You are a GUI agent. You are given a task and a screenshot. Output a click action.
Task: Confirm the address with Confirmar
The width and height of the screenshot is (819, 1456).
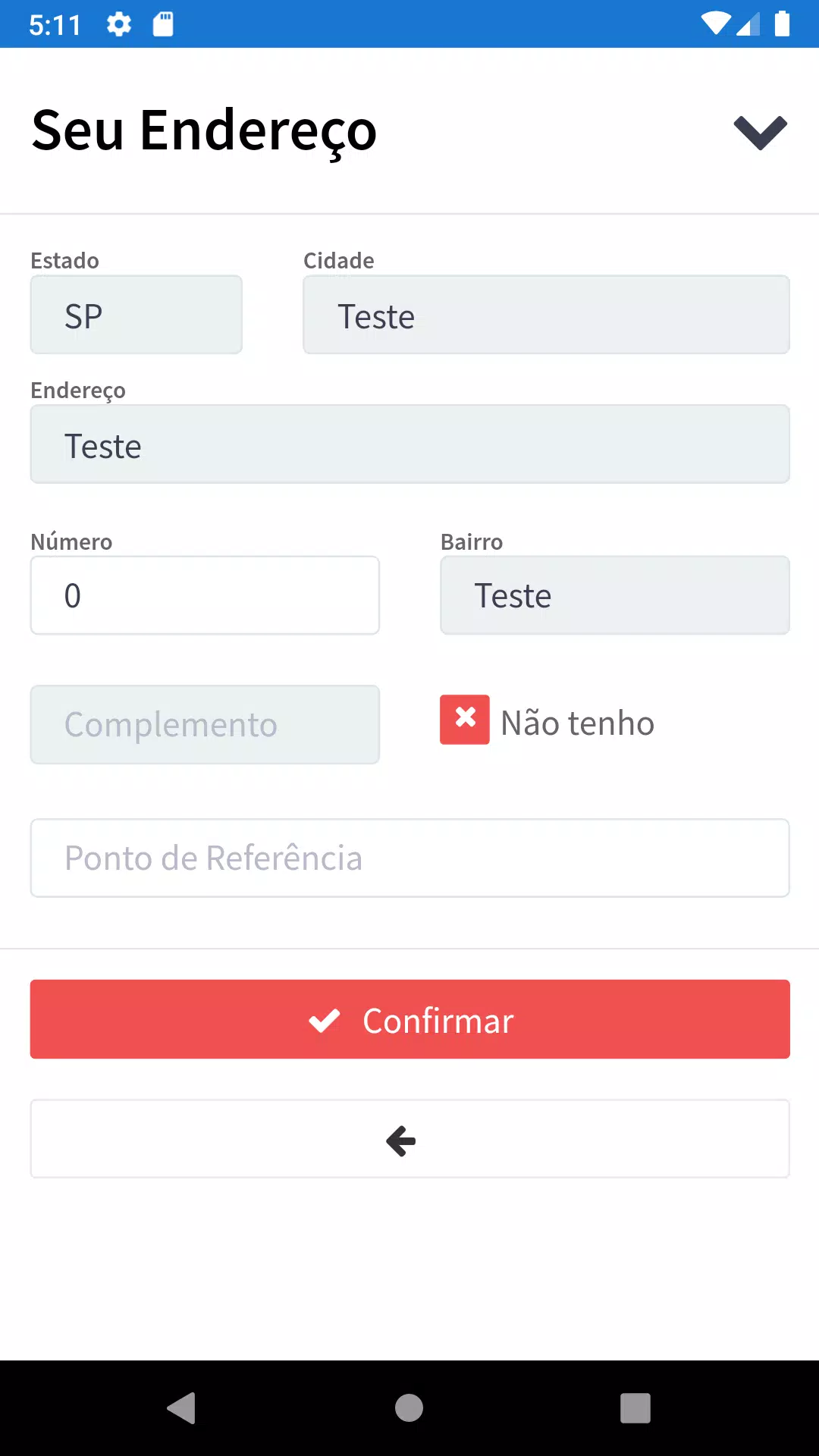point(409,1019)
